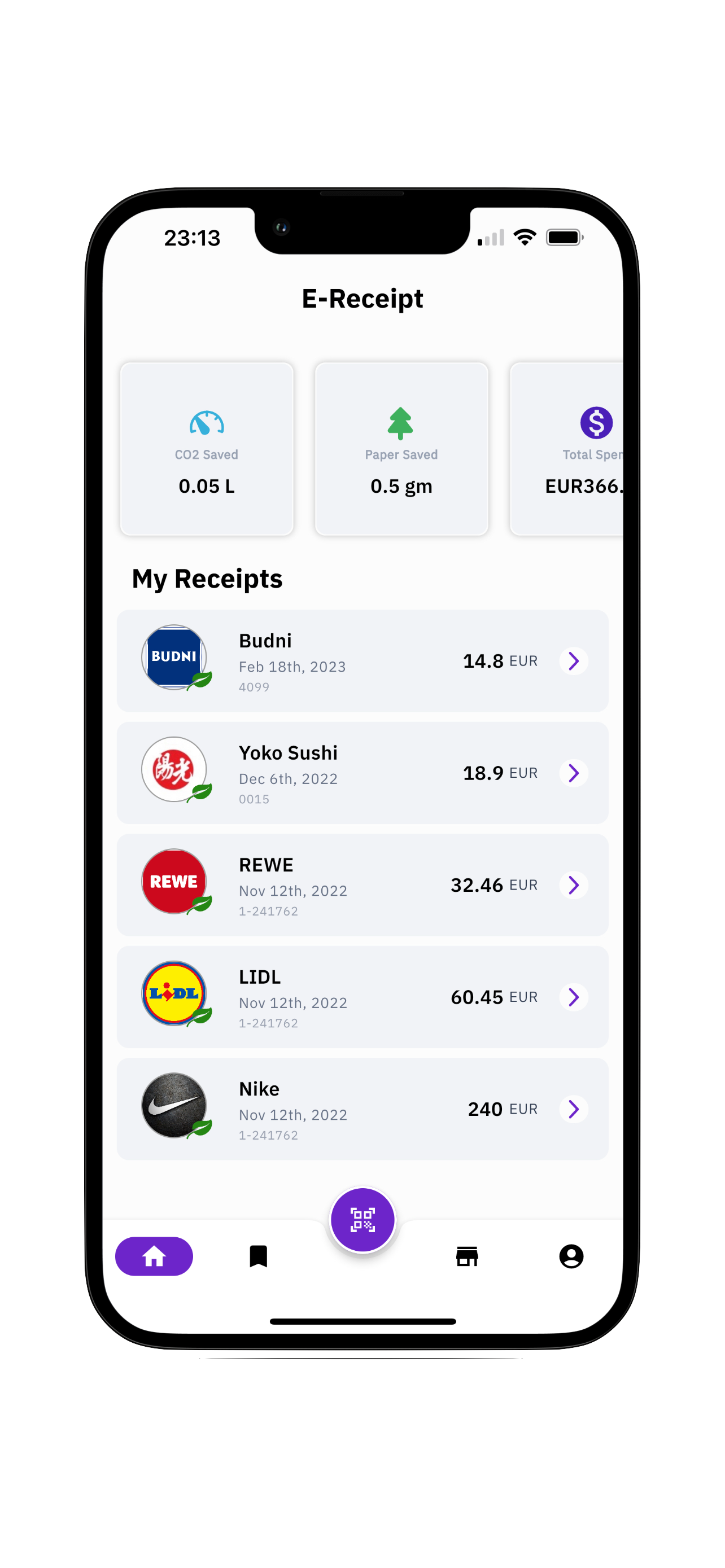Image resolution: width=725 pixels, height=1568 pixels.
Task: Open the REWE receipt
Action: (x=362, y=884)
